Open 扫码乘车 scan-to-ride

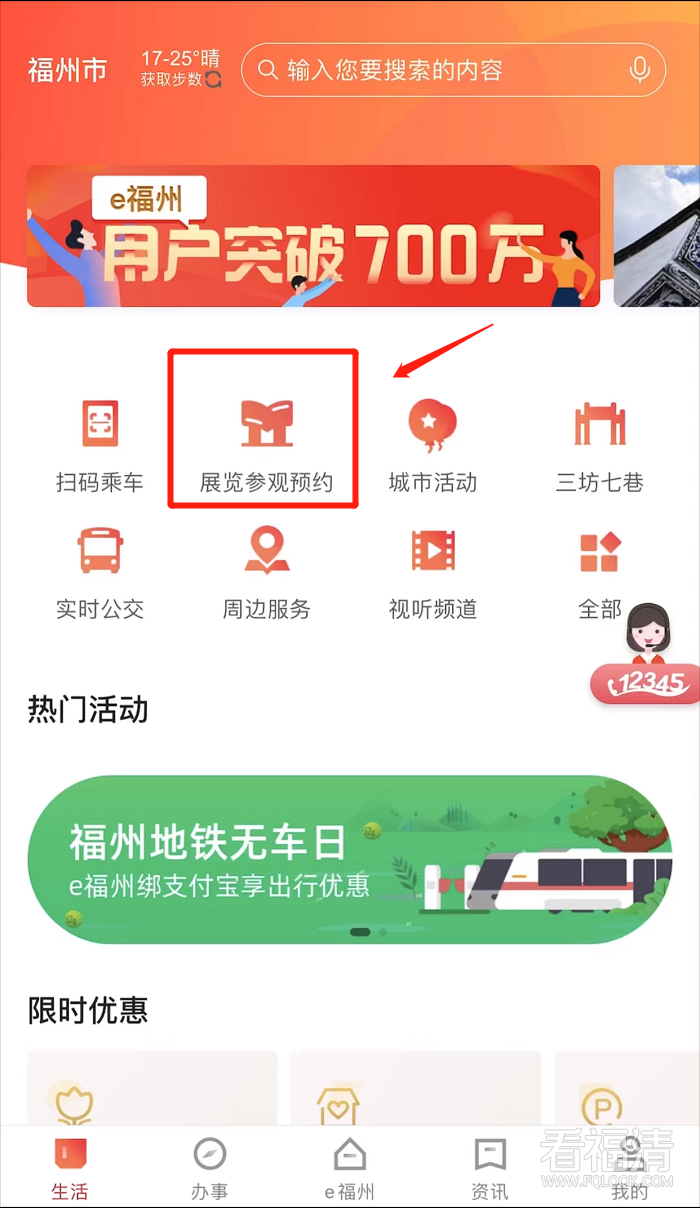(99, 445)
